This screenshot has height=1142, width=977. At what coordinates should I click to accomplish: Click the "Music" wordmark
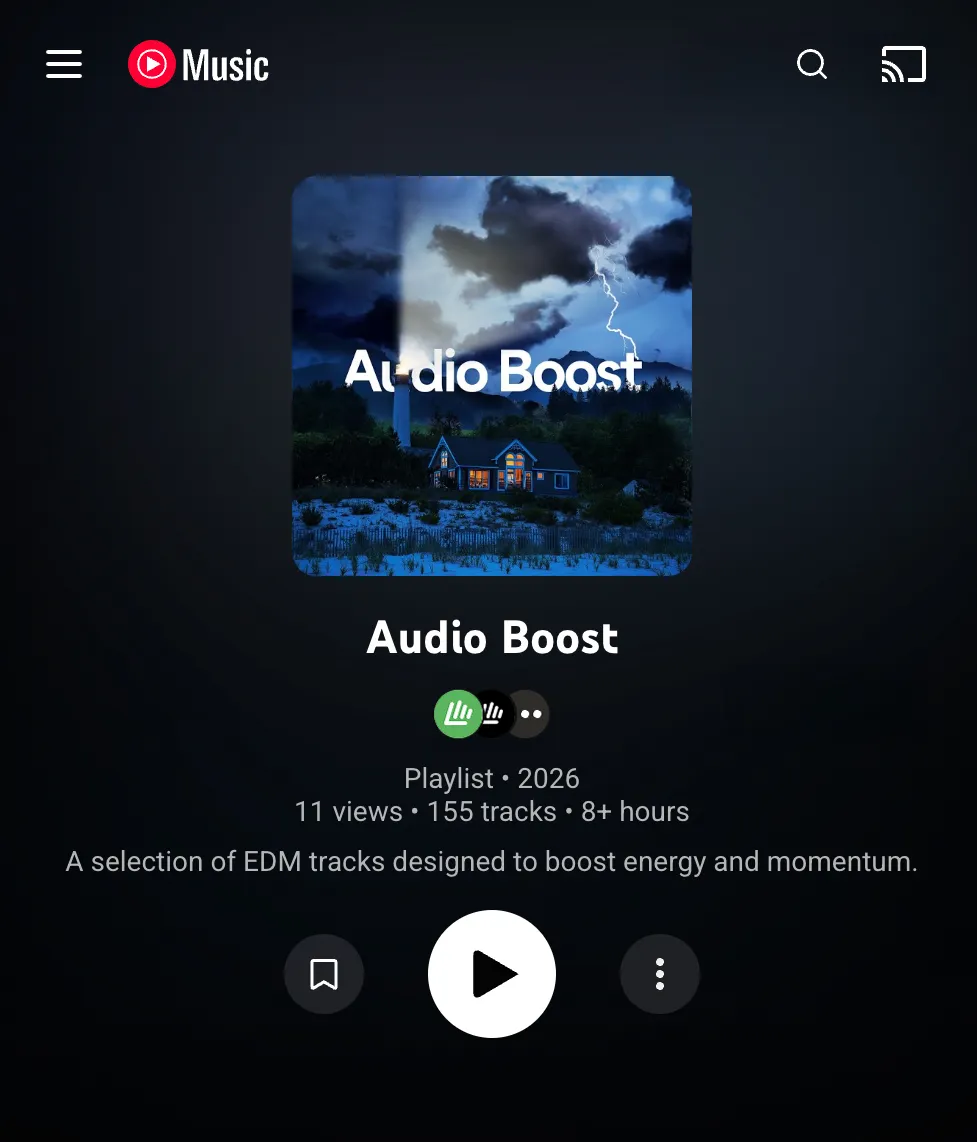coord(222,64)
